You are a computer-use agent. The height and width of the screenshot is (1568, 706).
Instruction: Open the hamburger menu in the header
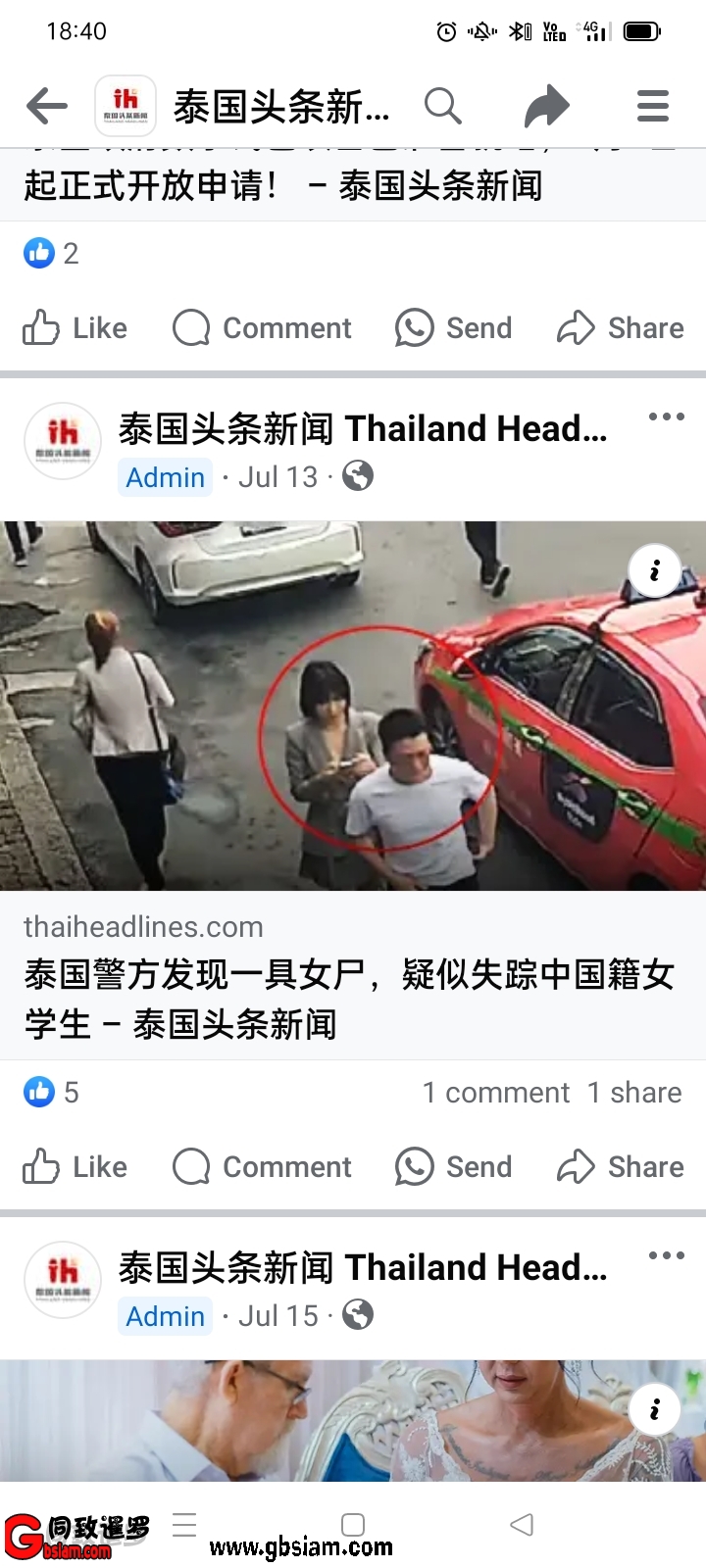pyautogui.click(x=652, y=106)
